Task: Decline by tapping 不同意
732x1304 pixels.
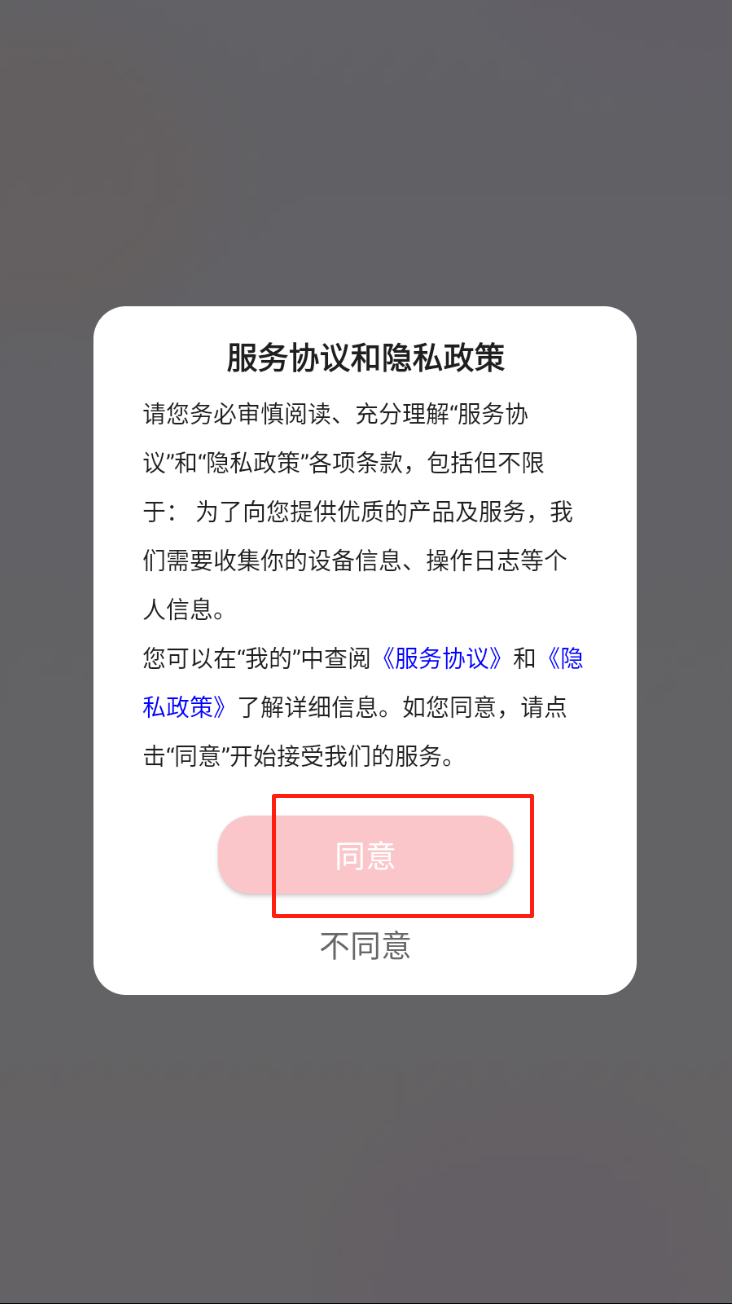Action: pyautogui.click(x=365, y=945)
